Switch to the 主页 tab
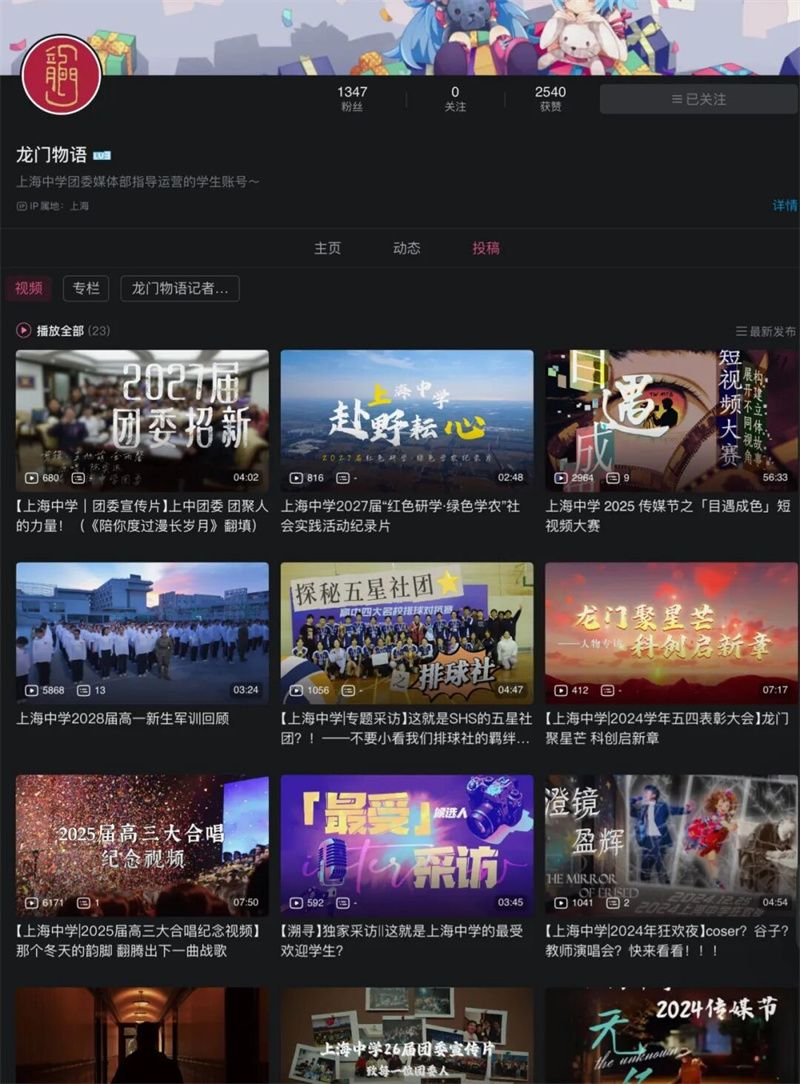Viewport: 800px width, 1084px height. pos(327,248)
